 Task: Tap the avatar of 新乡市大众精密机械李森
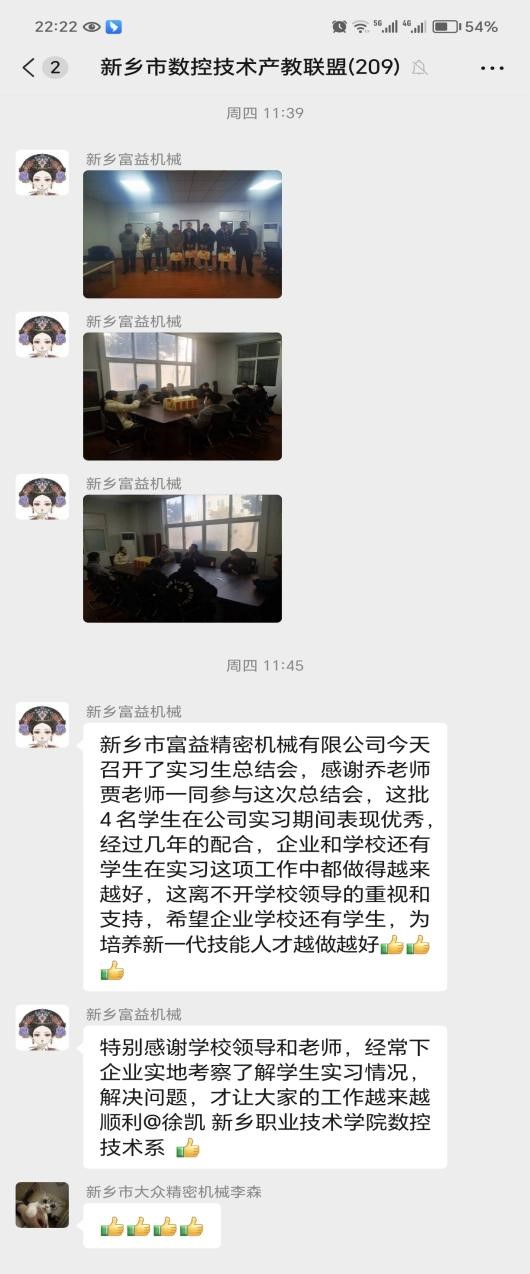(x=42, y=1205)
